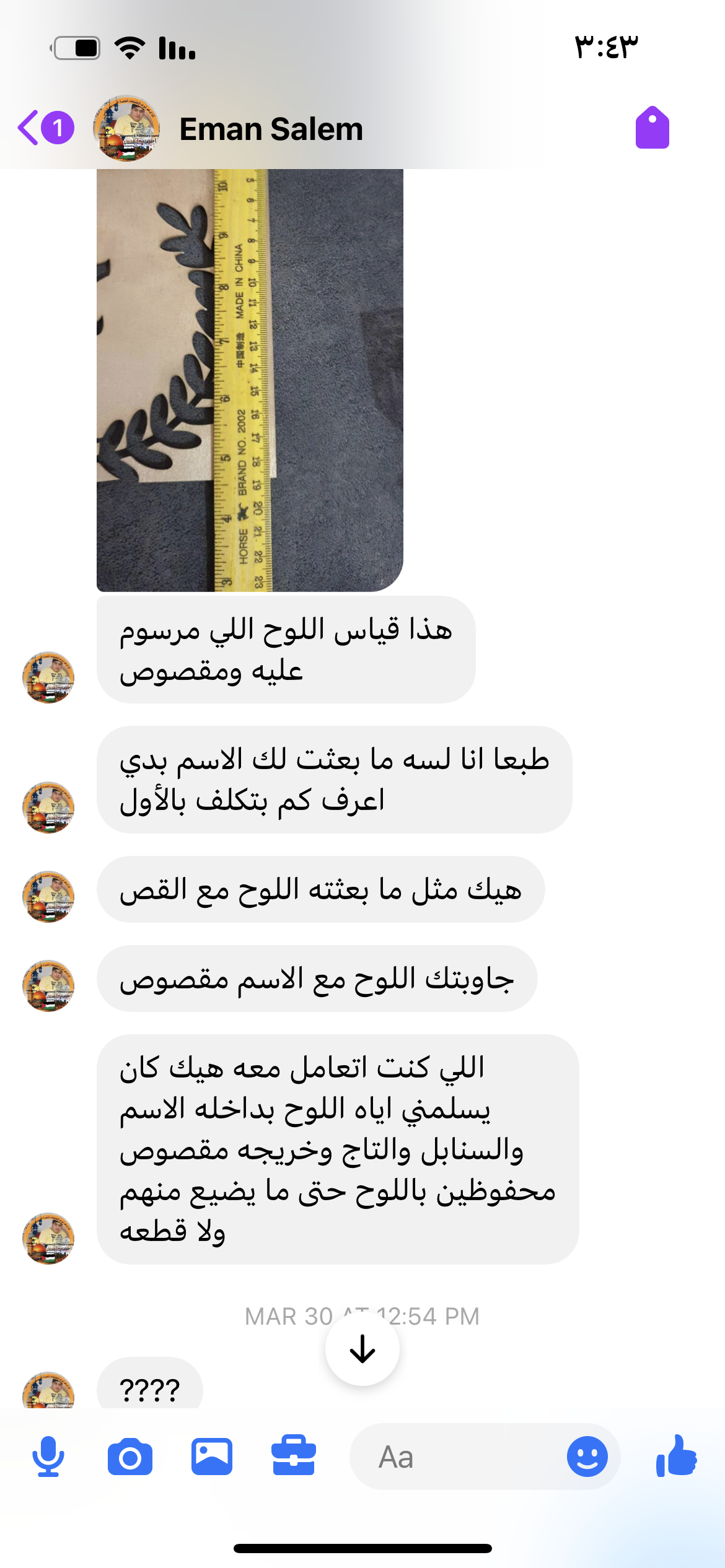725x1568 pixels.
Task: Open the ruler photo in the chat
Action: click(250, 380)
